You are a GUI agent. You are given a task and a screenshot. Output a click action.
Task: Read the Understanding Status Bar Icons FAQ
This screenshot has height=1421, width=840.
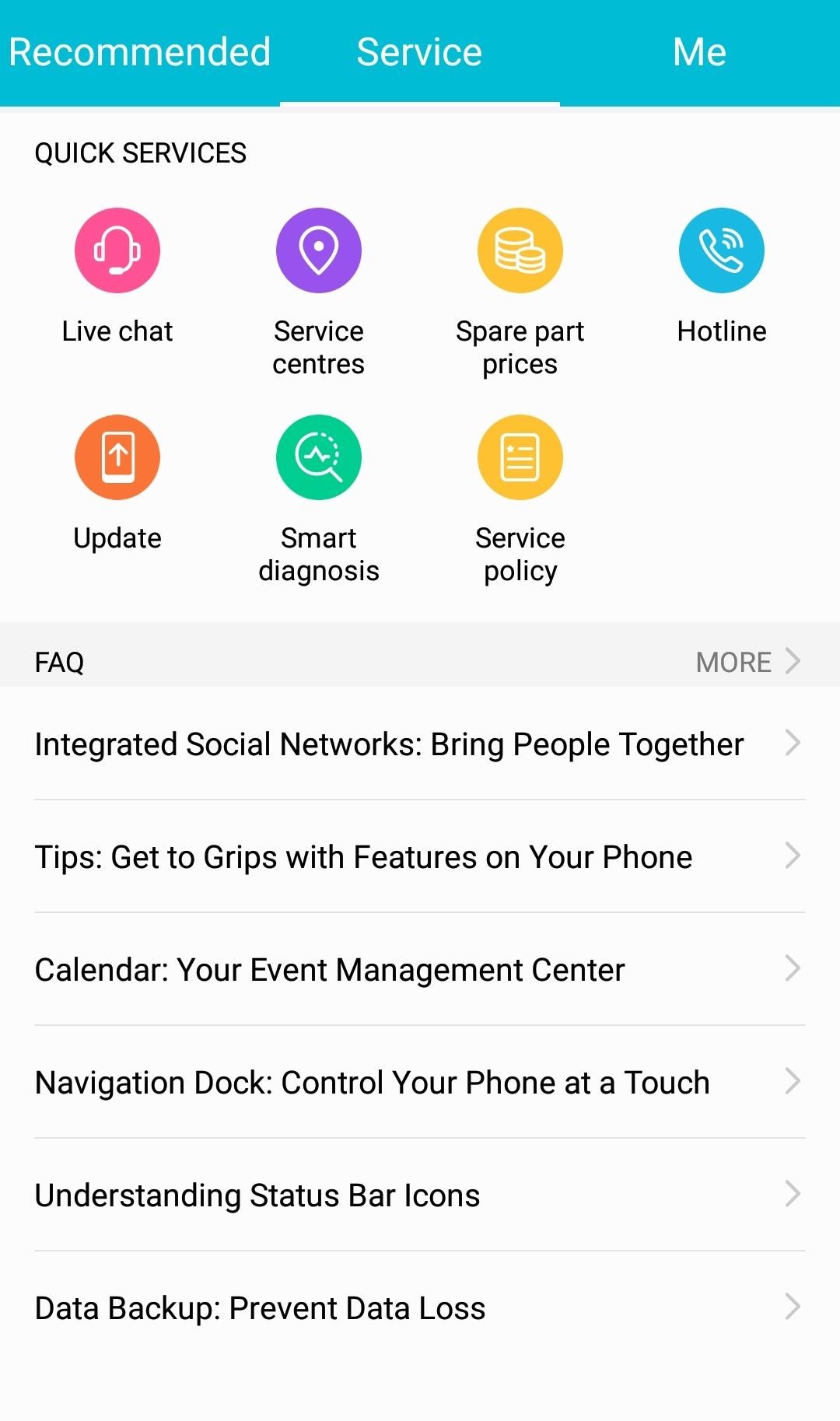click(257, 1195)
